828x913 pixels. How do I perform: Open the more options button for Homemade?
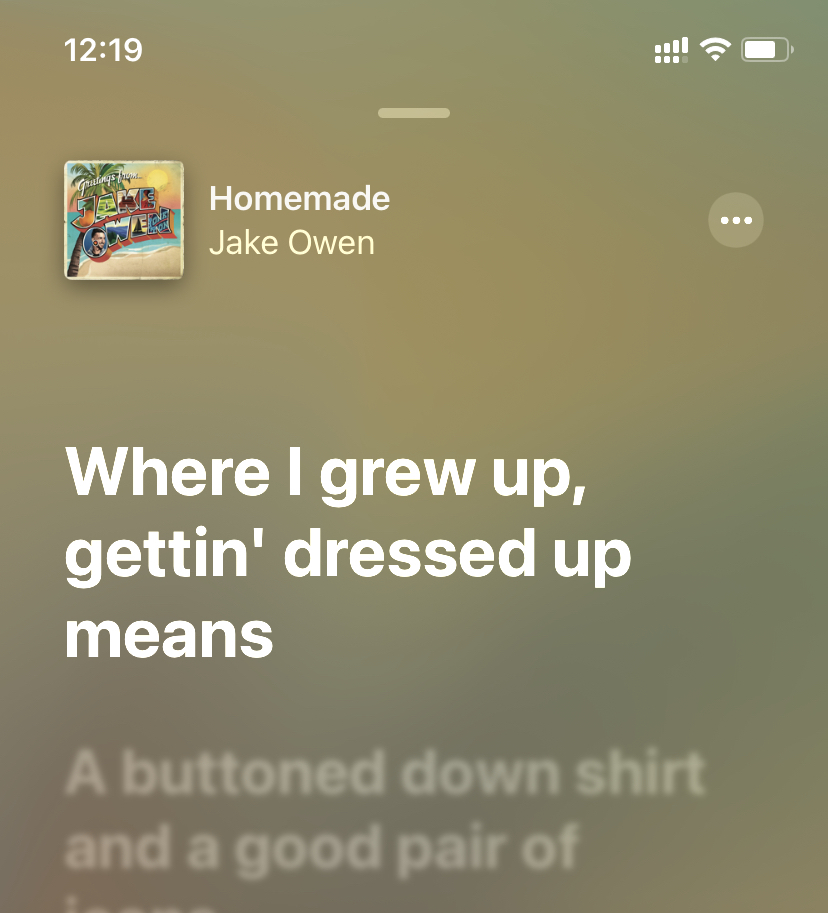pyautogui.click(x=735, y=220)
